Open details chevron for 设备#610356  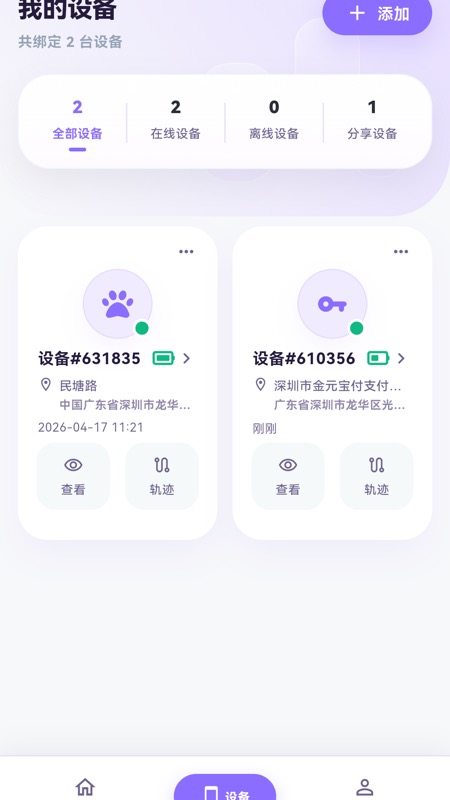coord(402,359)
